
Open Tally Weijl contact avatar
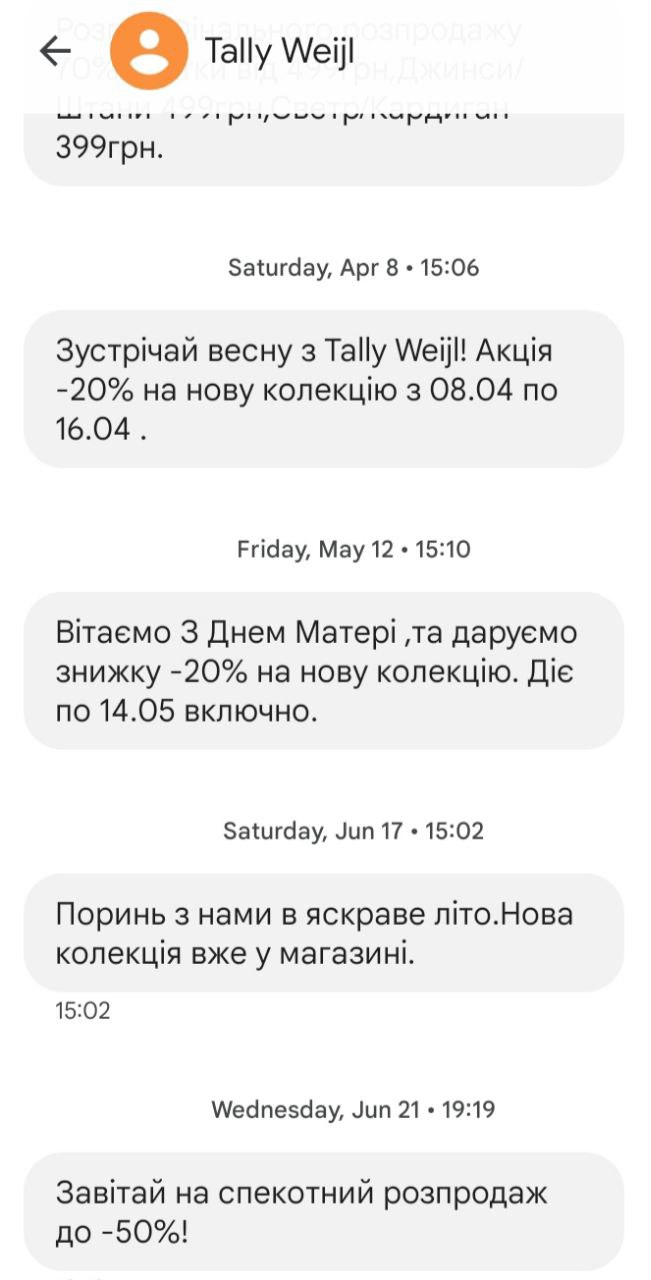pos(148,51)
